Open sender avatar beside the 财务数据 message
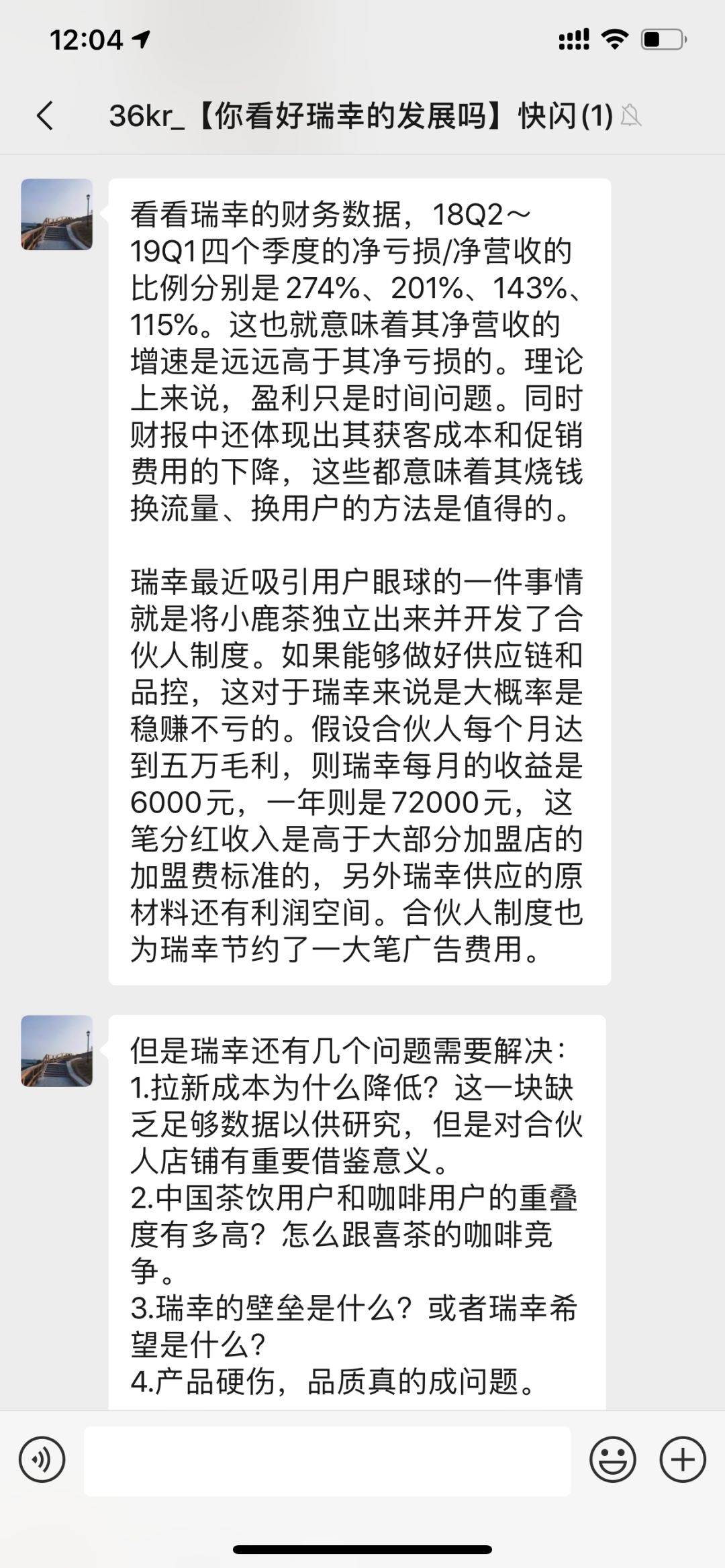The width and height of the screenshot is (725, 1568). coord(57,215)
